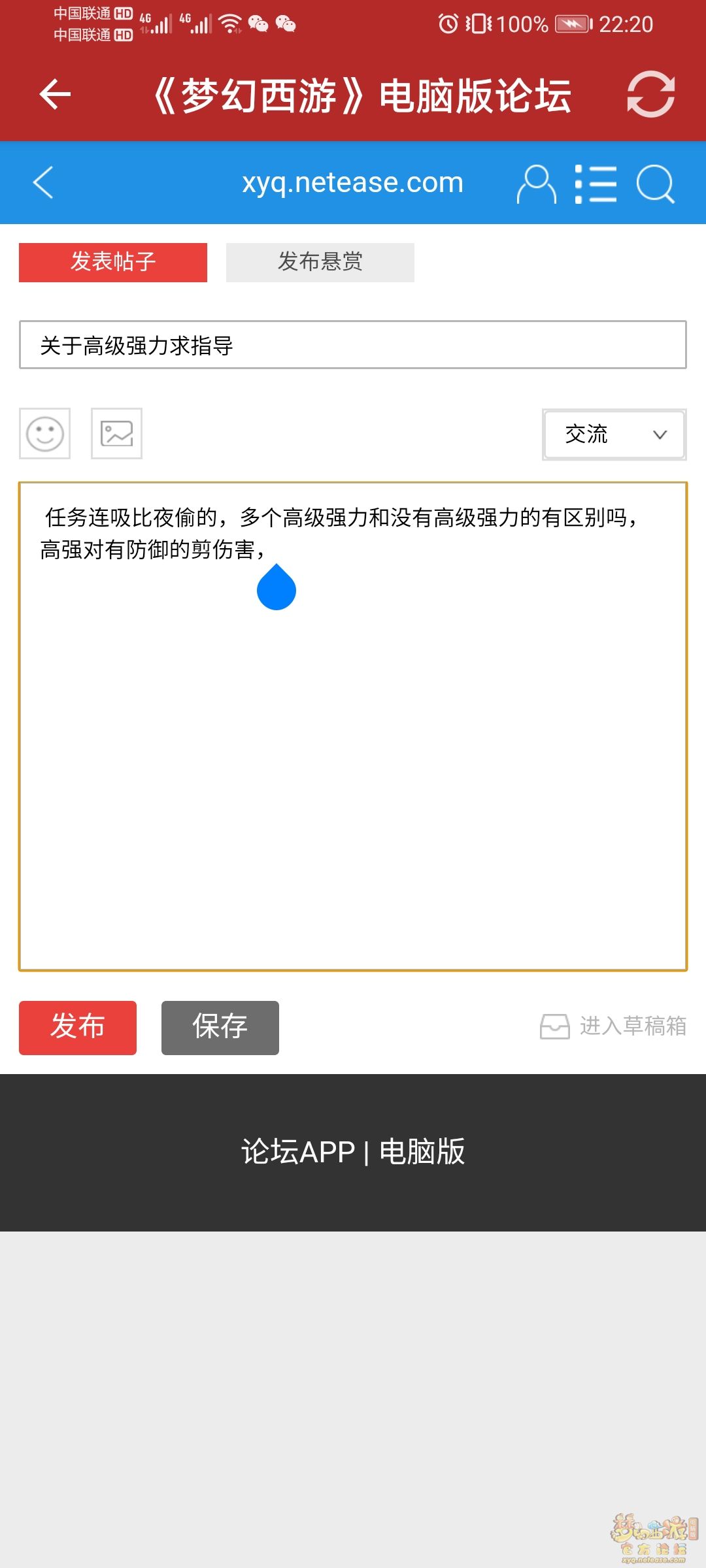The image size is (706, 1568).
Task: Go back using the red header arrow
Action: [55, 95]
